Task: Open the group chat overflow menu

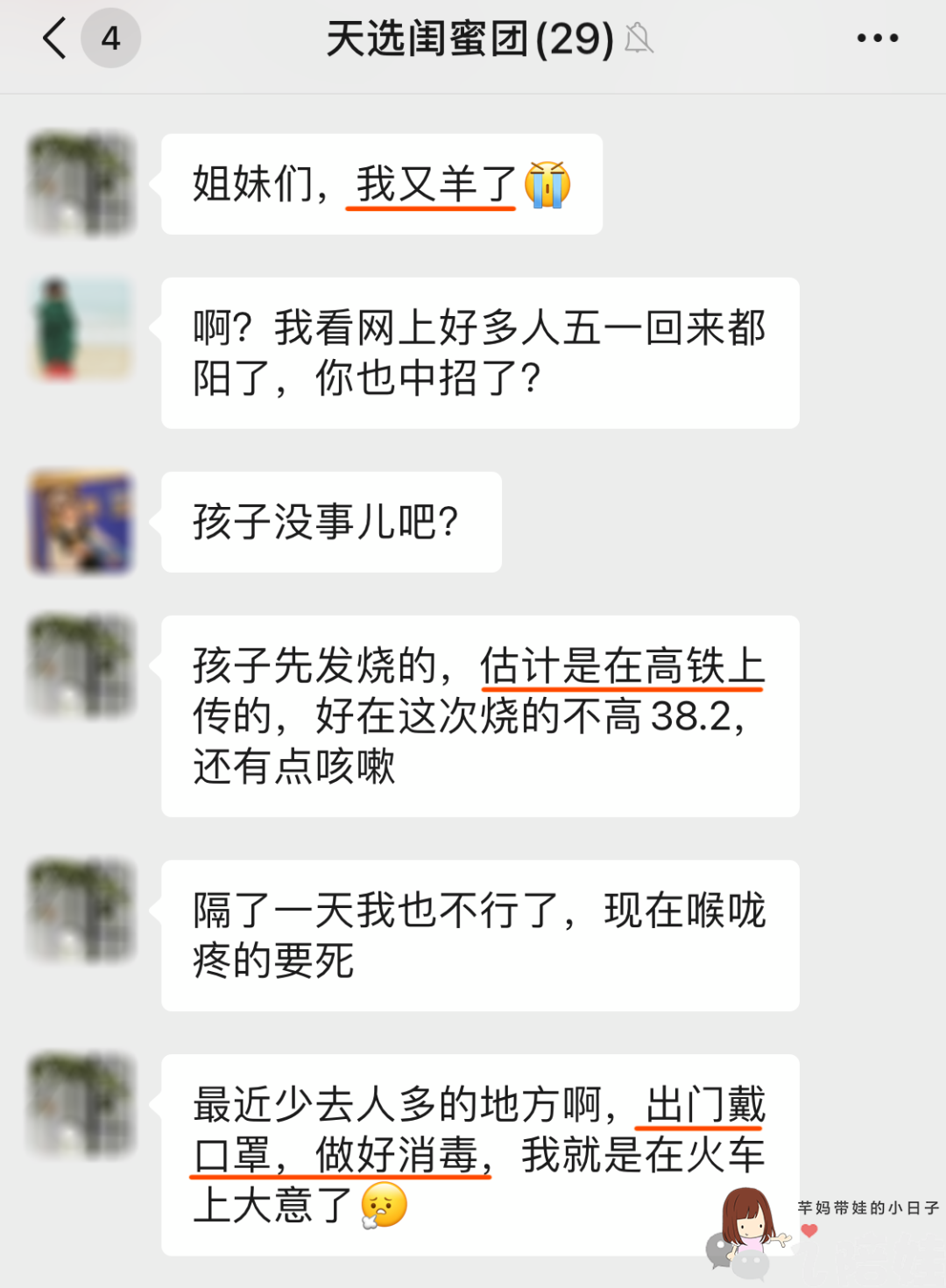Action: tap(877, 39)
